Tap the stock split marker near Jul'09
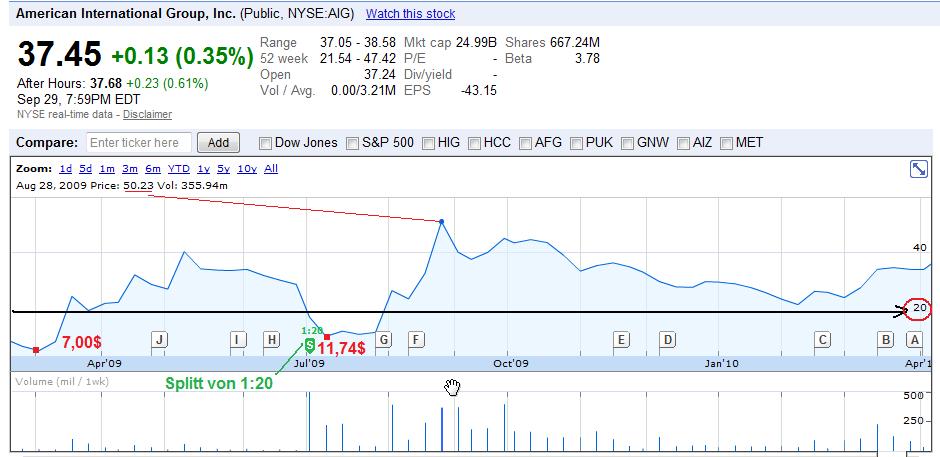Viewport: 940px width, 457px height. 310,345
